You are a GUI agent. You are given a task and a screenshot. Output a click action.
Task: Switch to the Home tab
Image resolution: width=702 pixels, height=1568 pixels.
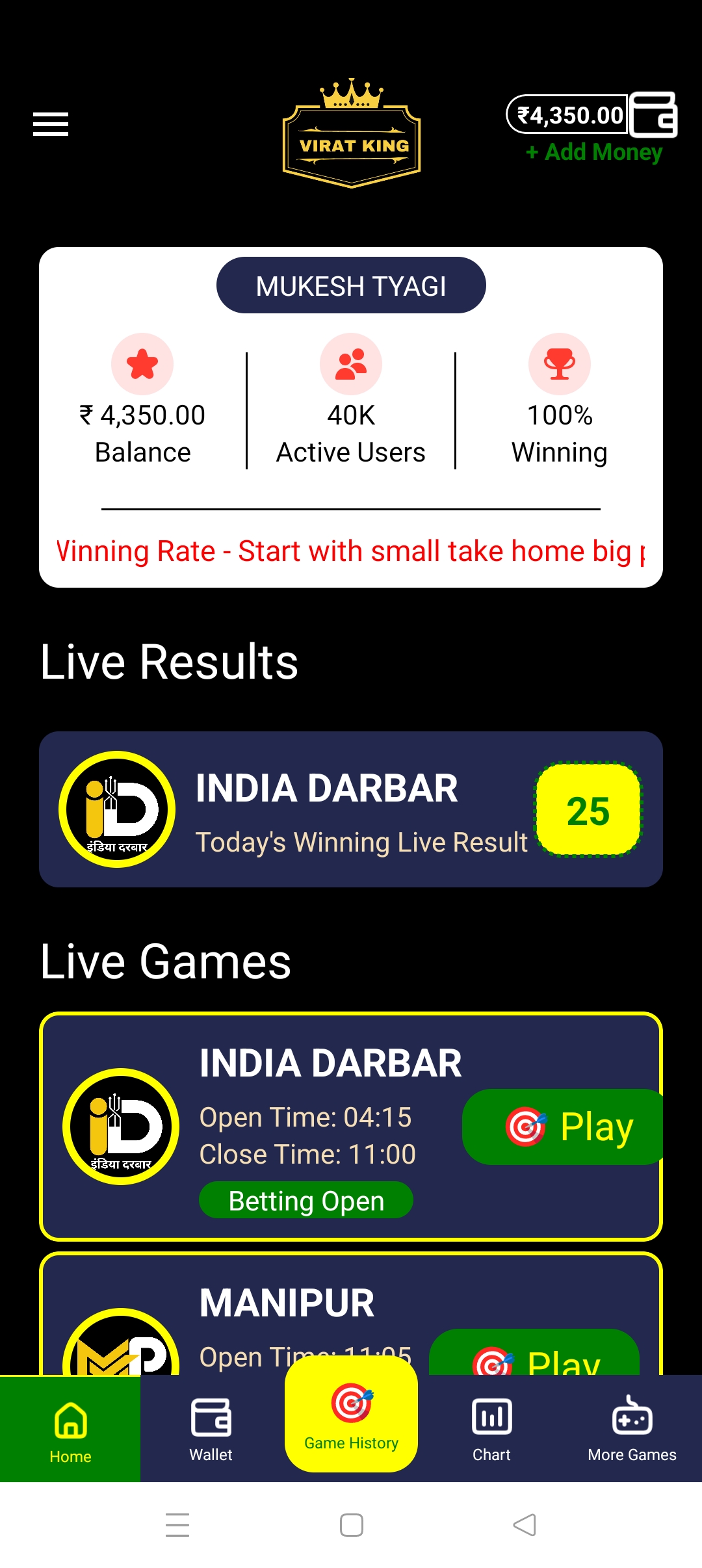point(70,1429)
